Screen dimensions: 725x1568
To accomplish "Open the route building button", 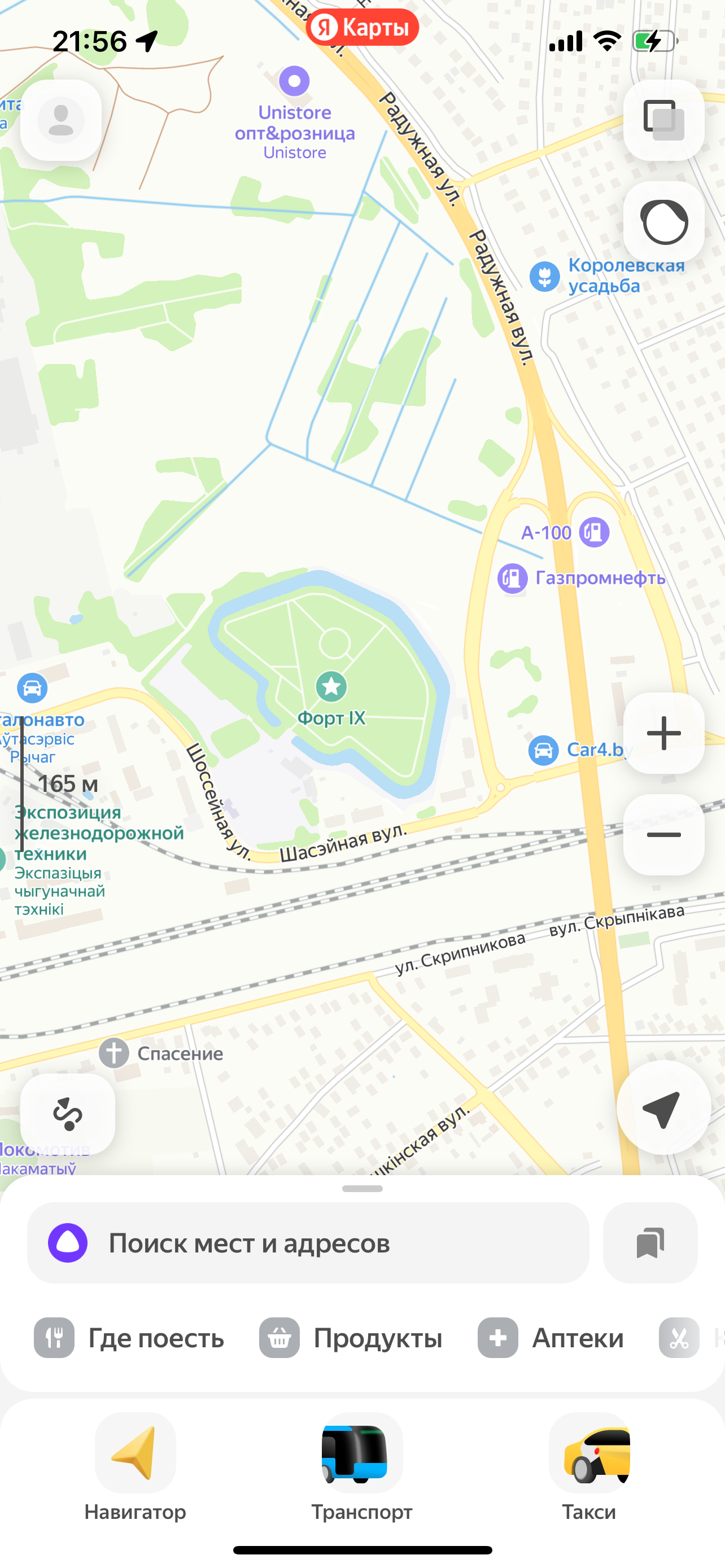I will [68, 1114].
